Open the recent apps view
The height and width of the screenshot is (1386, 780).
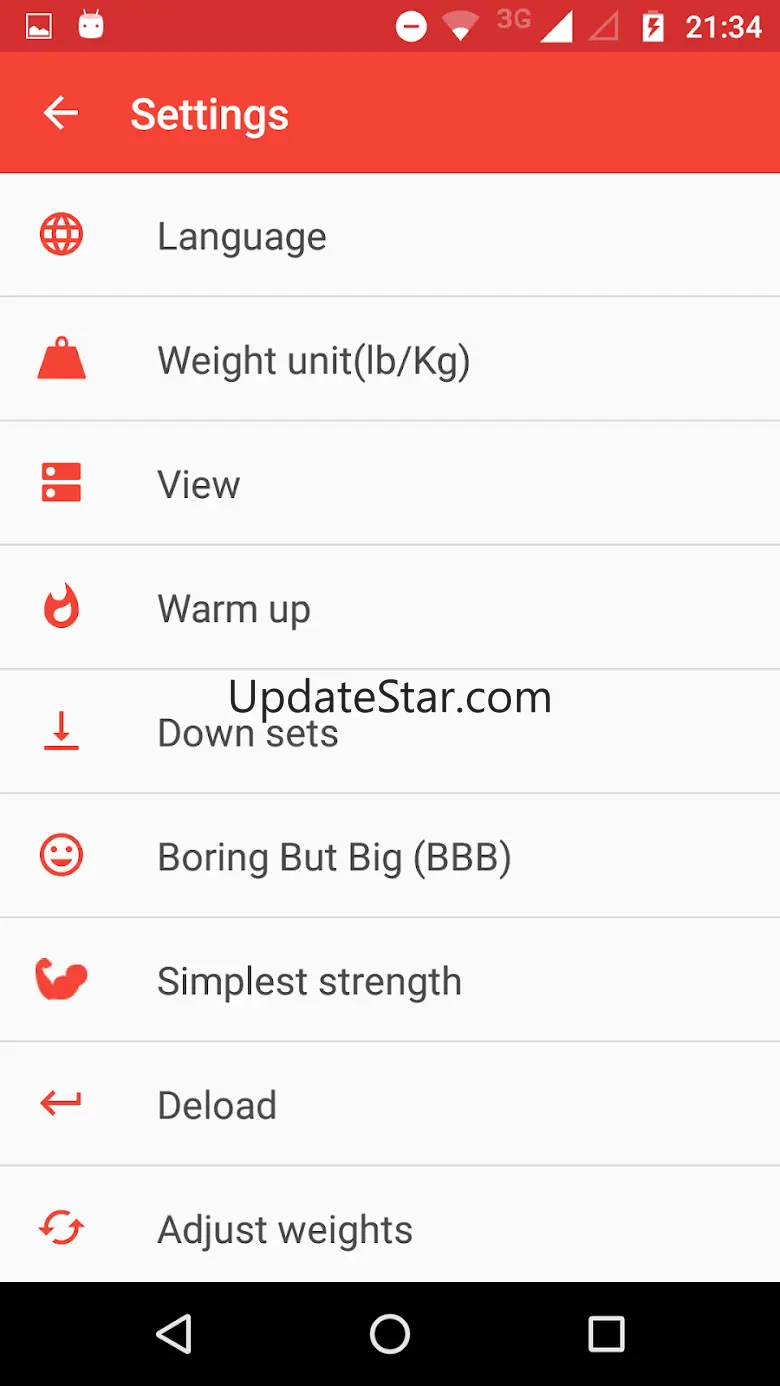tap(606, 1333)
